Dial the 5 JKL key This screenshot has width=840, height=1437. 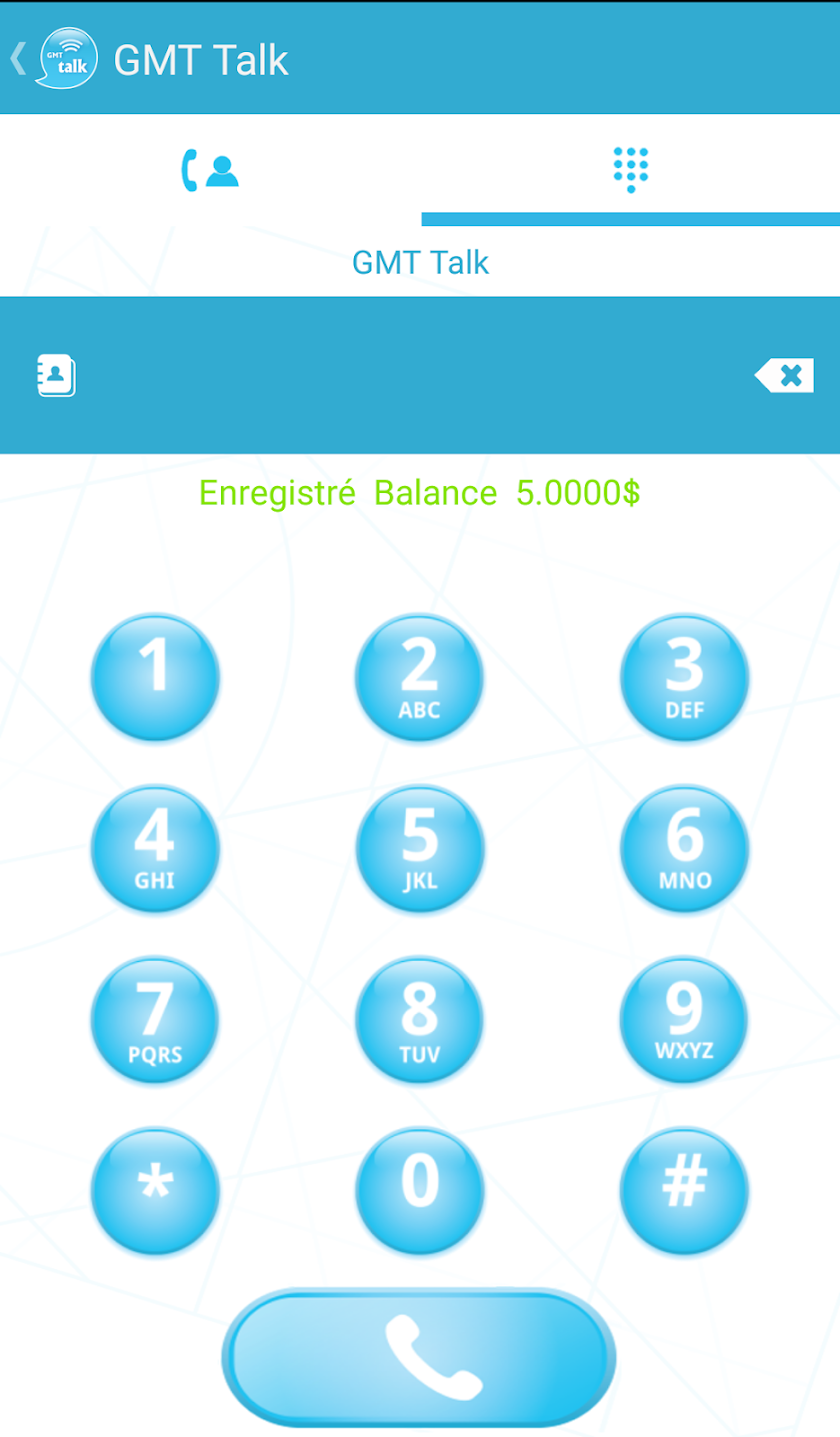coord(419,849)
